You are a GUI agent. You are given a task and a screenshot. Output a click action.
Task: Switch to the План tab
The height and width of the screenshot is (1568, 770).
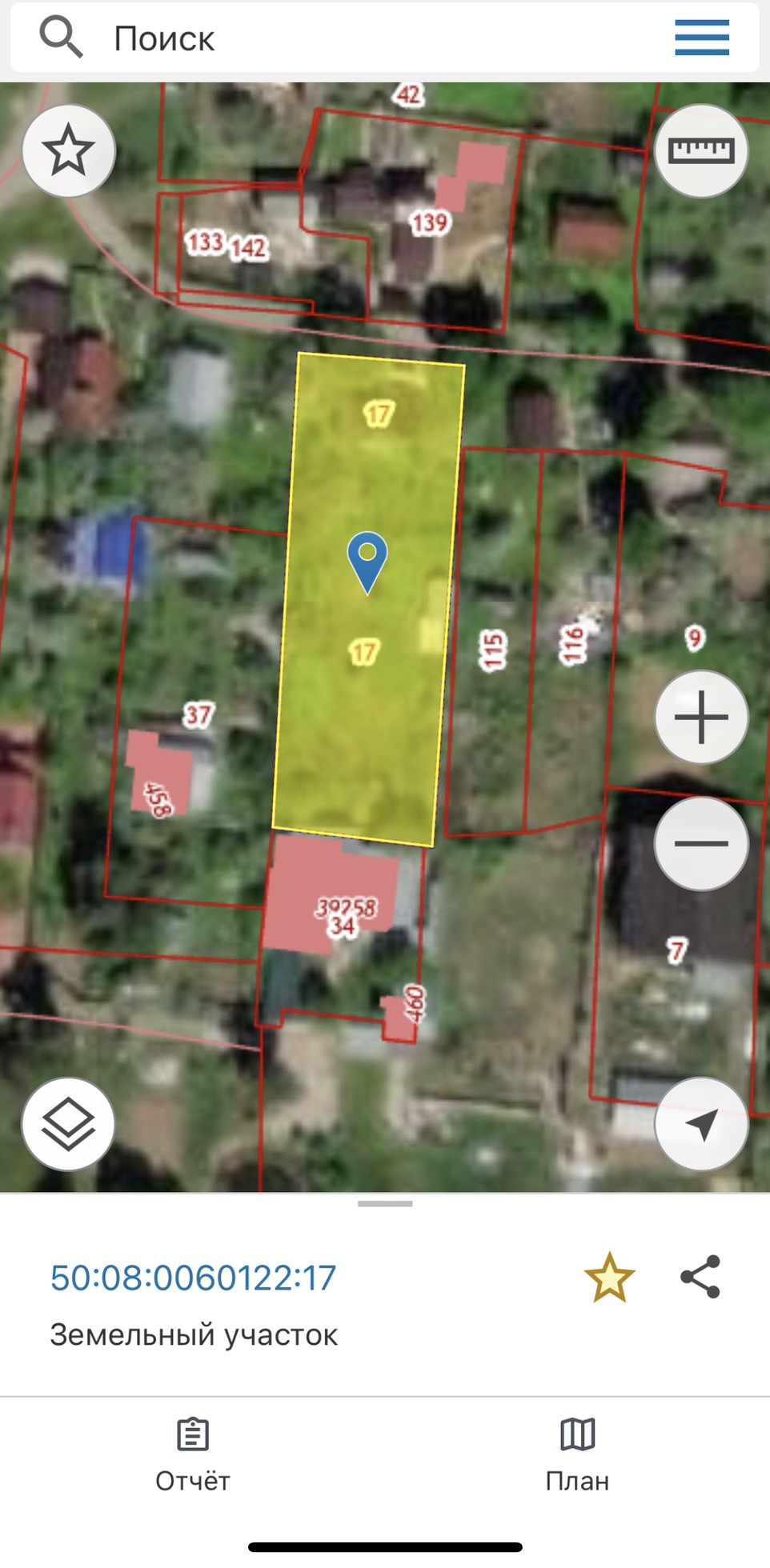click(577, 1455)
